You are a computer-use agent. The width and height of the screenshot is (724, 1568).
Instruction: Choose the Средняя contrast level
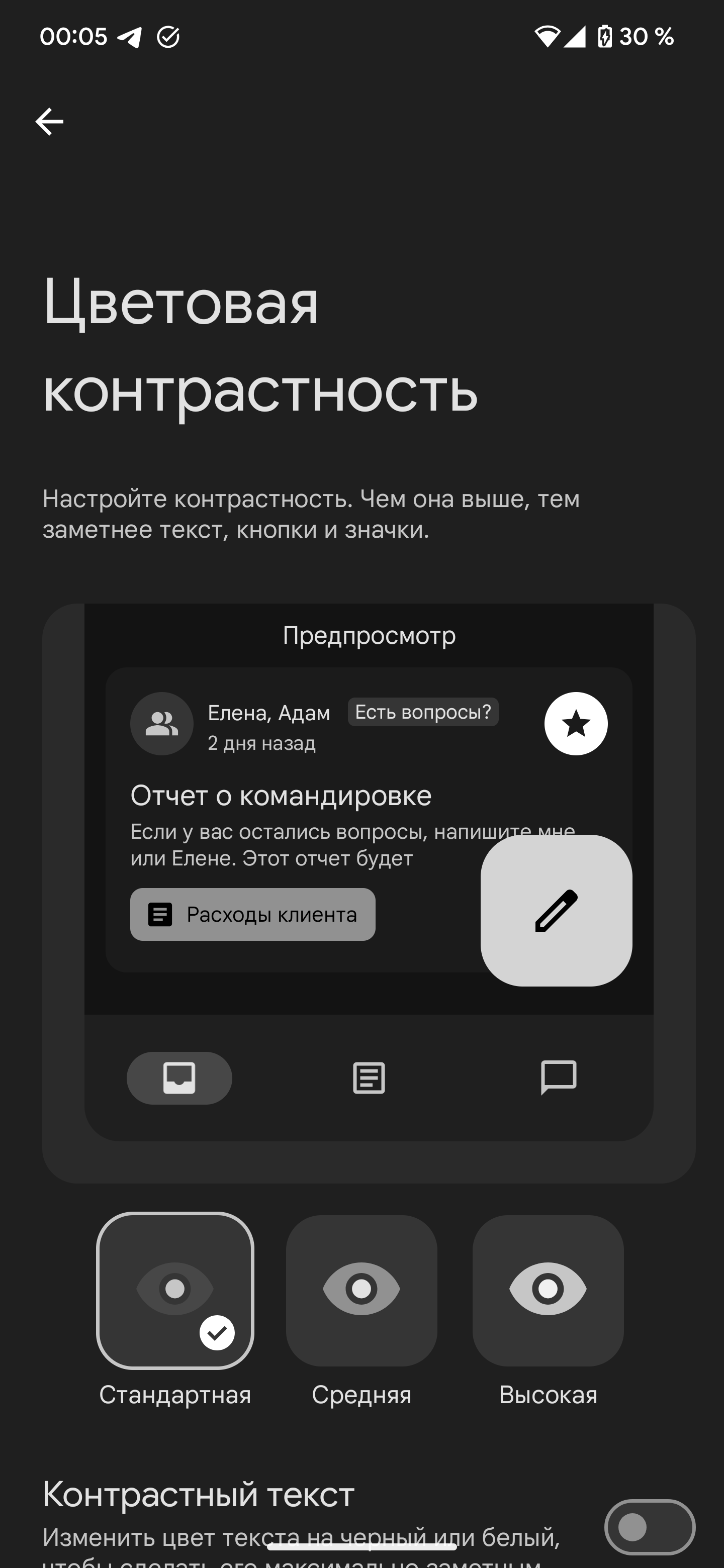[x=361, y=1291]
